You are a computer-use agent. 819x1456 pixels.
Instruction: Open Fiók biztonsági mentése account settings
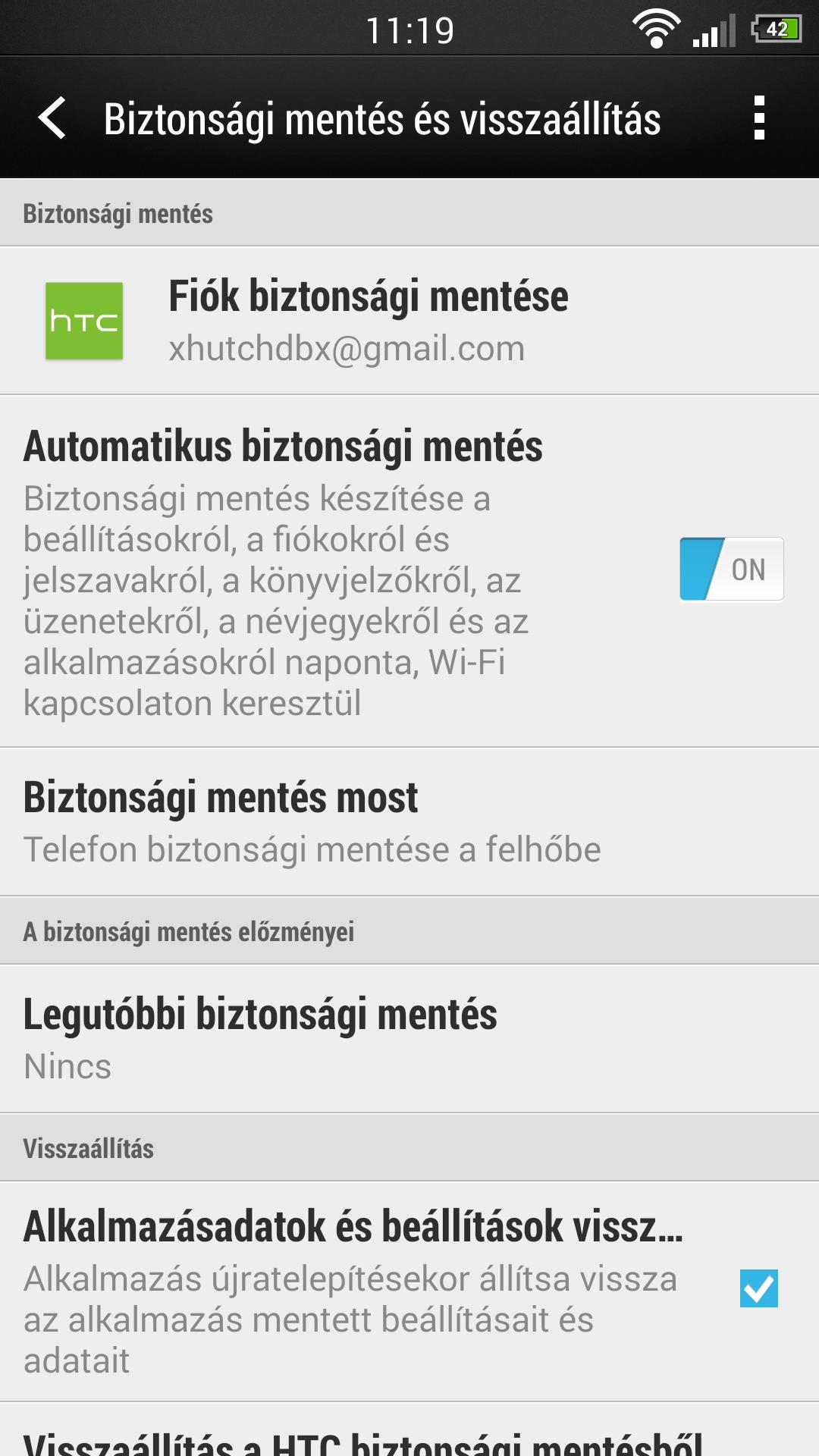(x=409, y=320)
